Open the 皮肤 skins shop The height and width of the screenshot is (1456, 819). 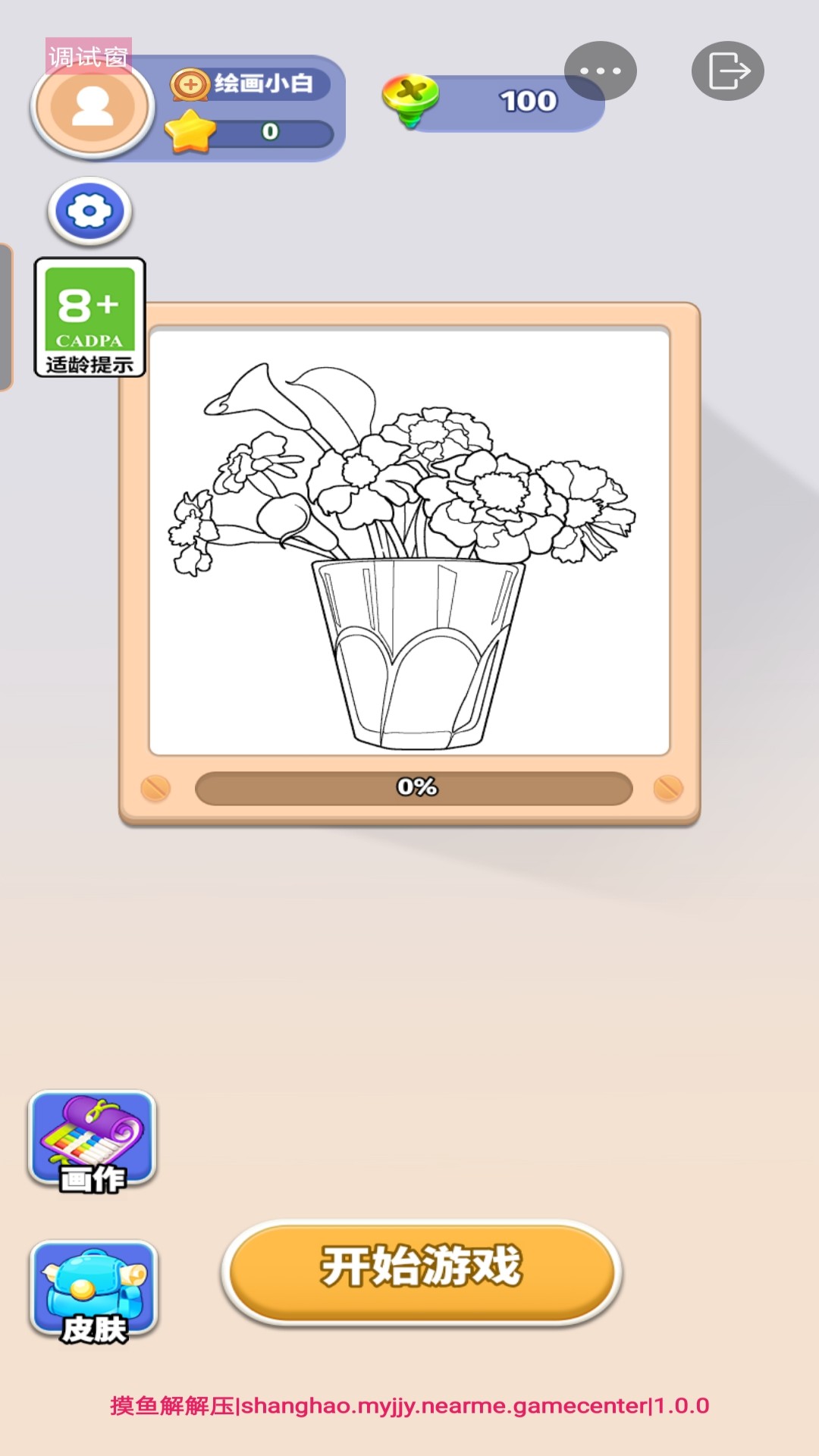(94, 1291)
